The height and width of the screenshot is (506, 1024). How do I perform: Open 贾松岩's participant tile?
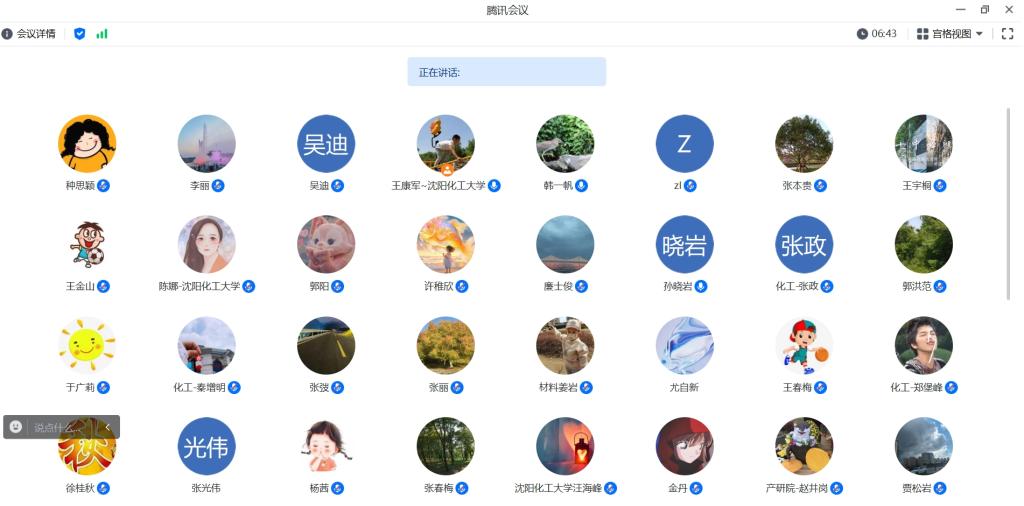coord(923,446)
